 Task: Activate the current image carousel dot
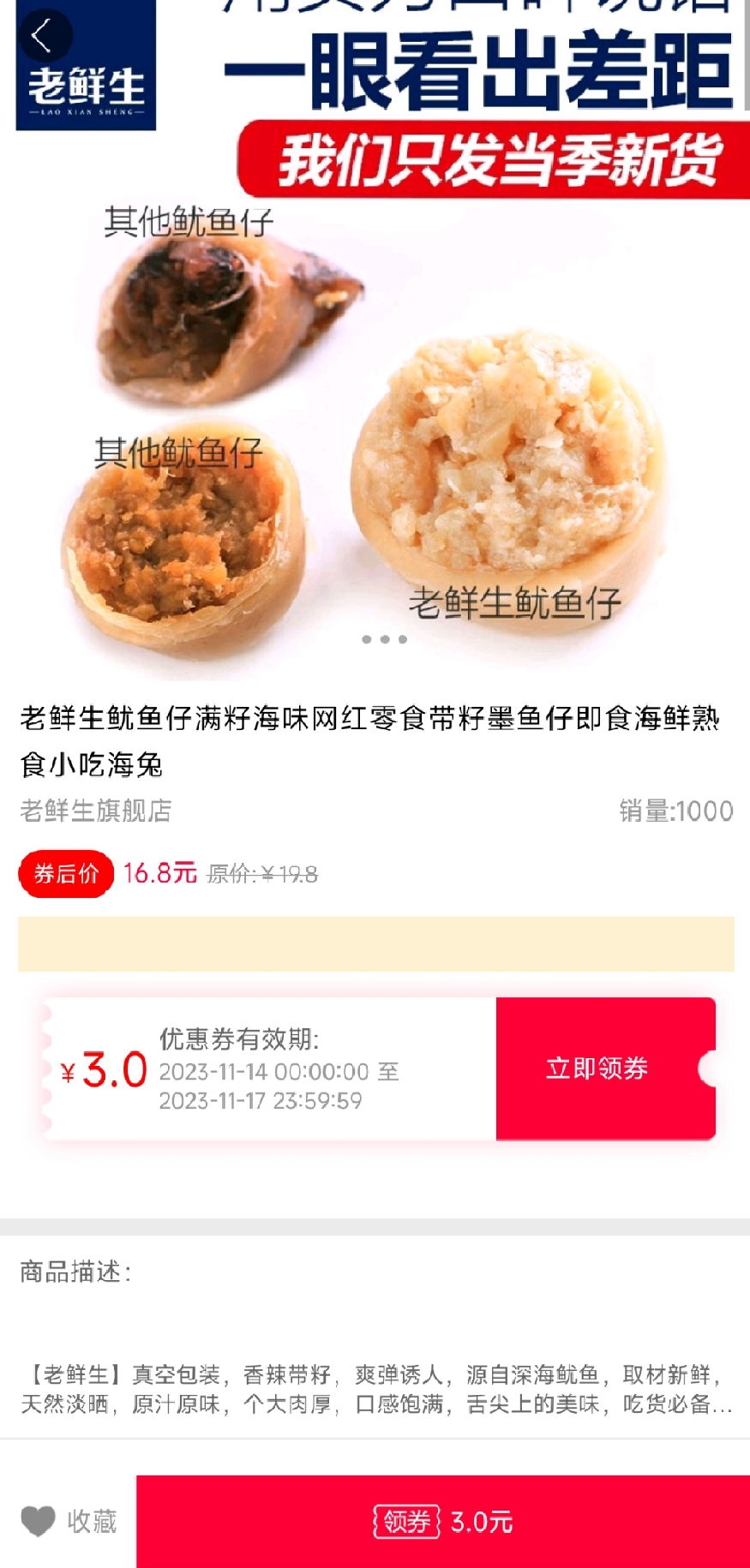364,639
